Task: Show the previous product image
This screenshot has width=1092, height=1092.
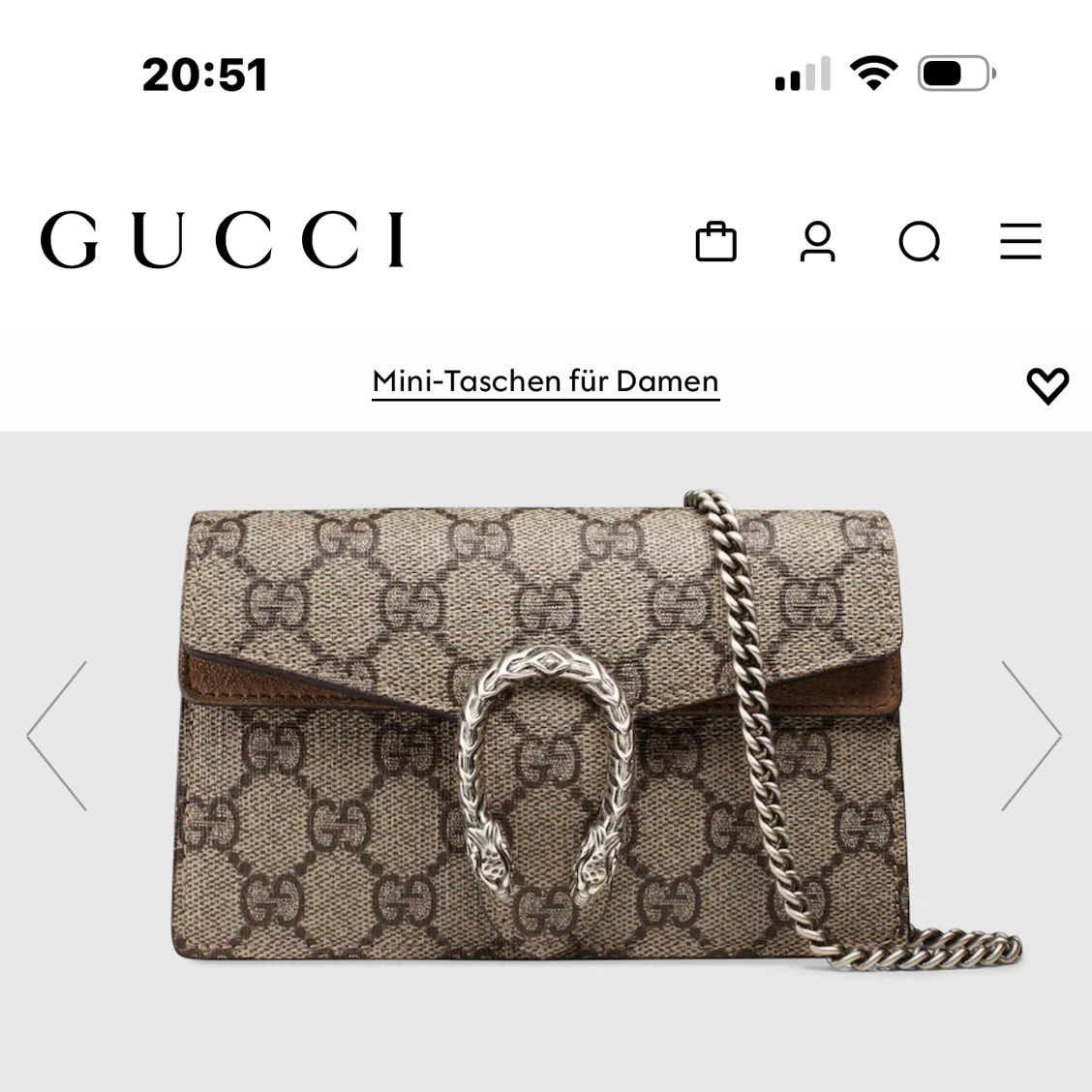Action: click(57, 736)
